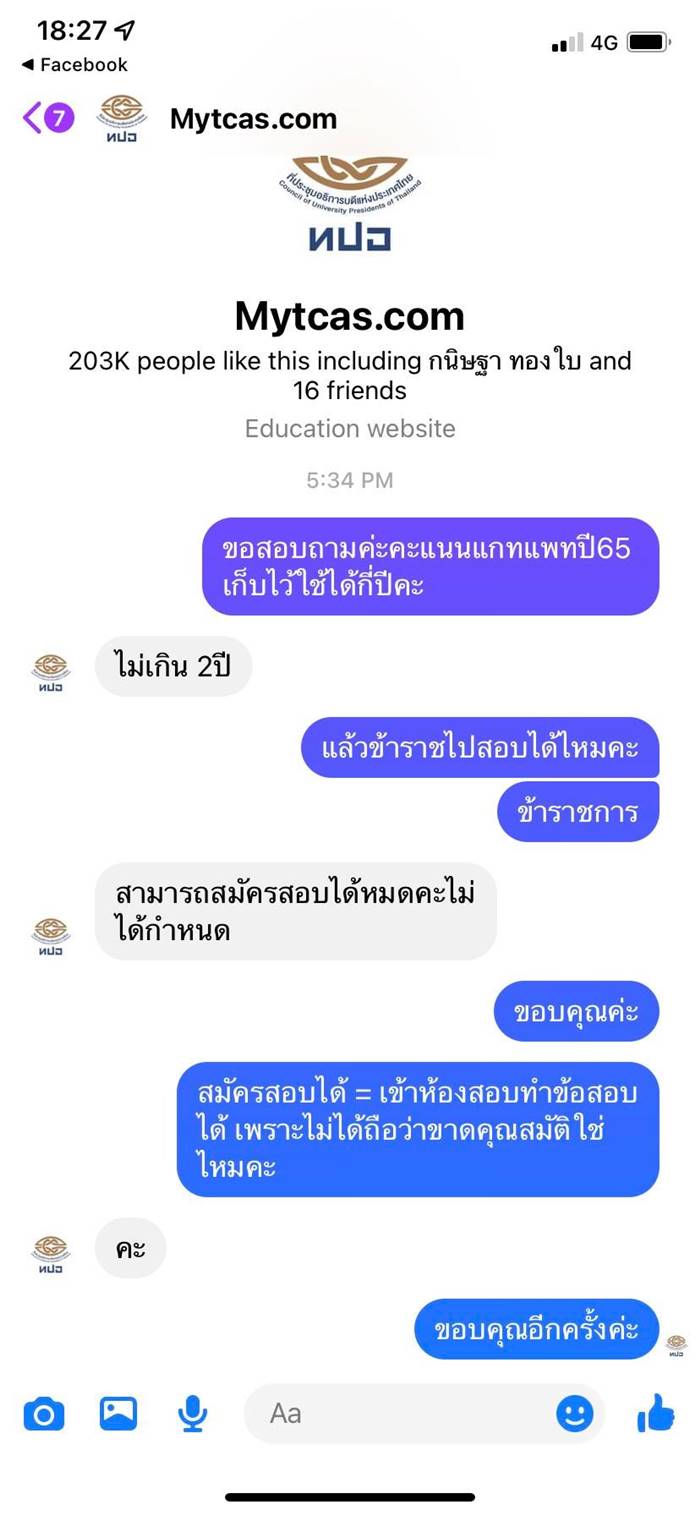Screen dimensions: 700x1515
Task: Return to Facebook via the back link
Action: coord(75,64)
